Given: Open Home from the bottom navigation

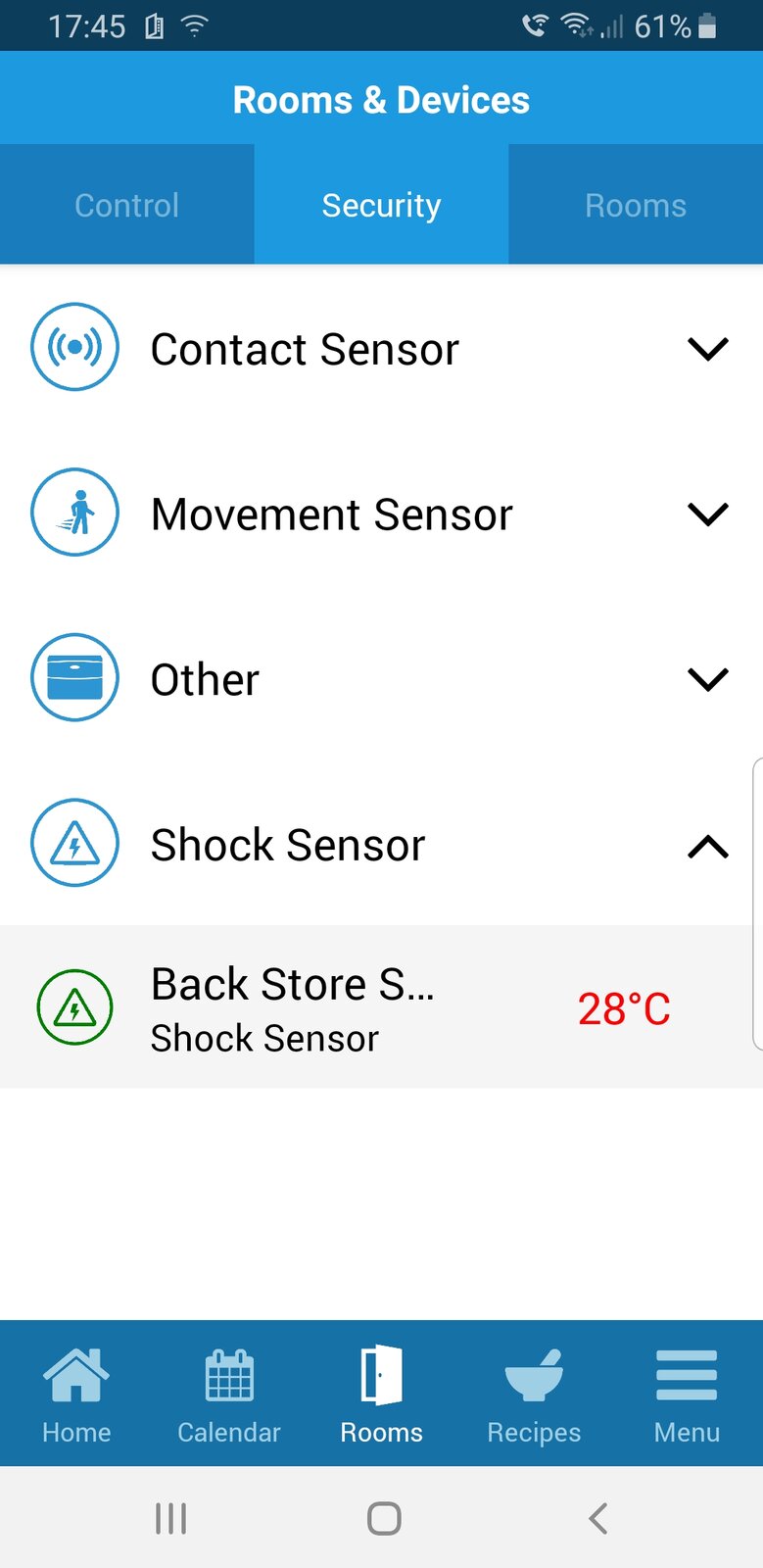Looking at the screenshot, I should [x=75, y=1393].
